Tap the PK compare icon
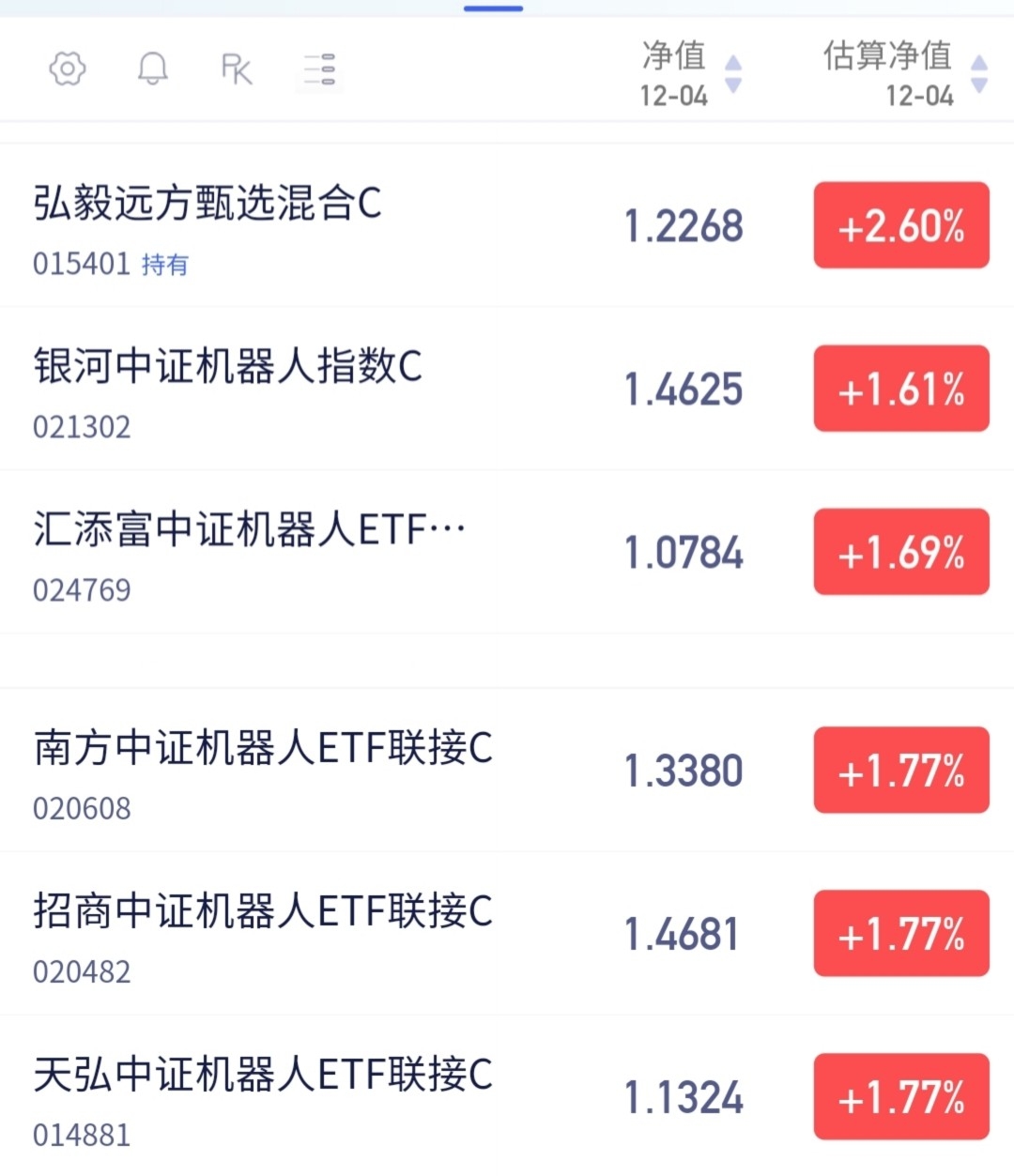 click(237, 69)
